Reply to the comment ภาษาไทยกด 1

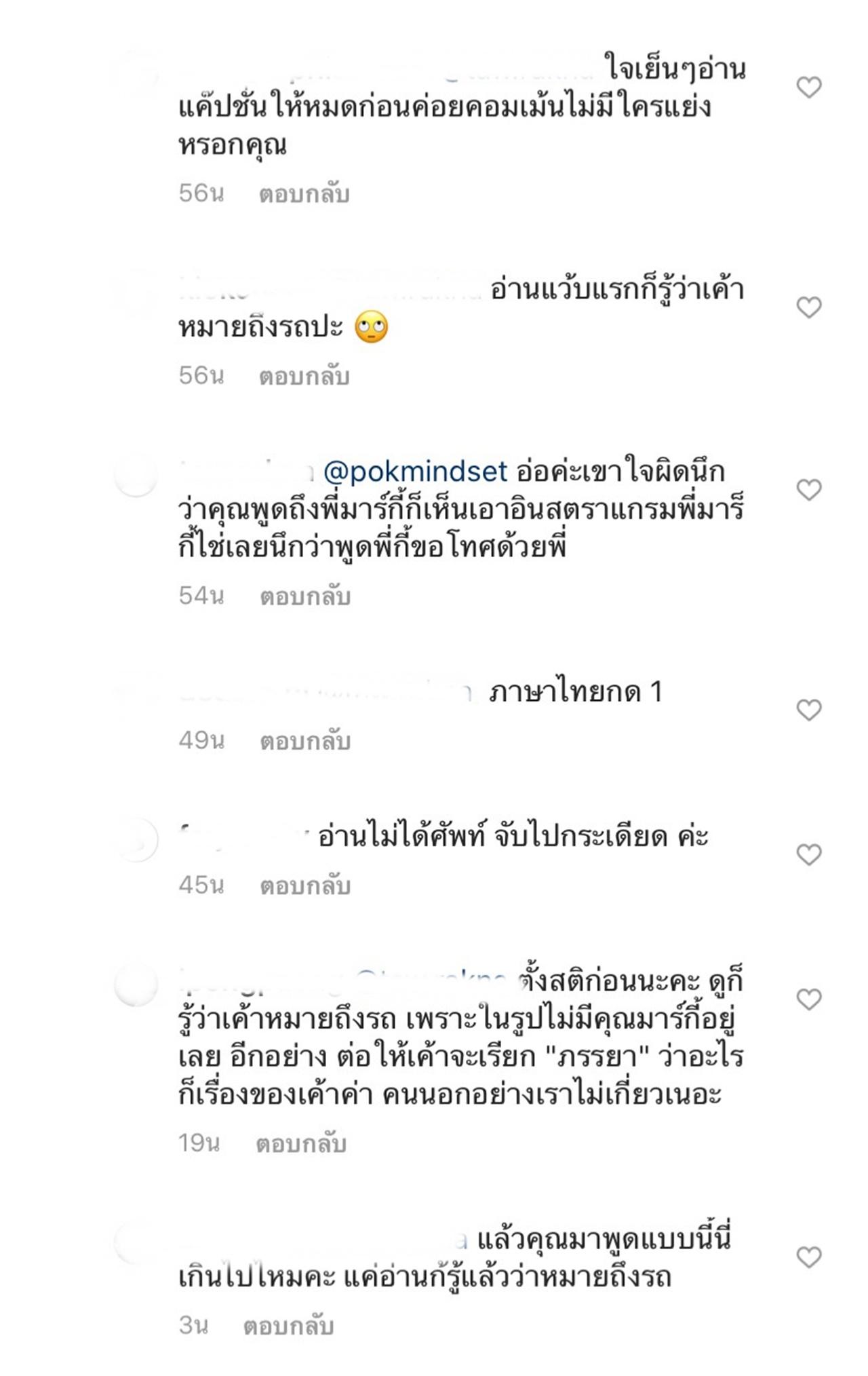305,742
